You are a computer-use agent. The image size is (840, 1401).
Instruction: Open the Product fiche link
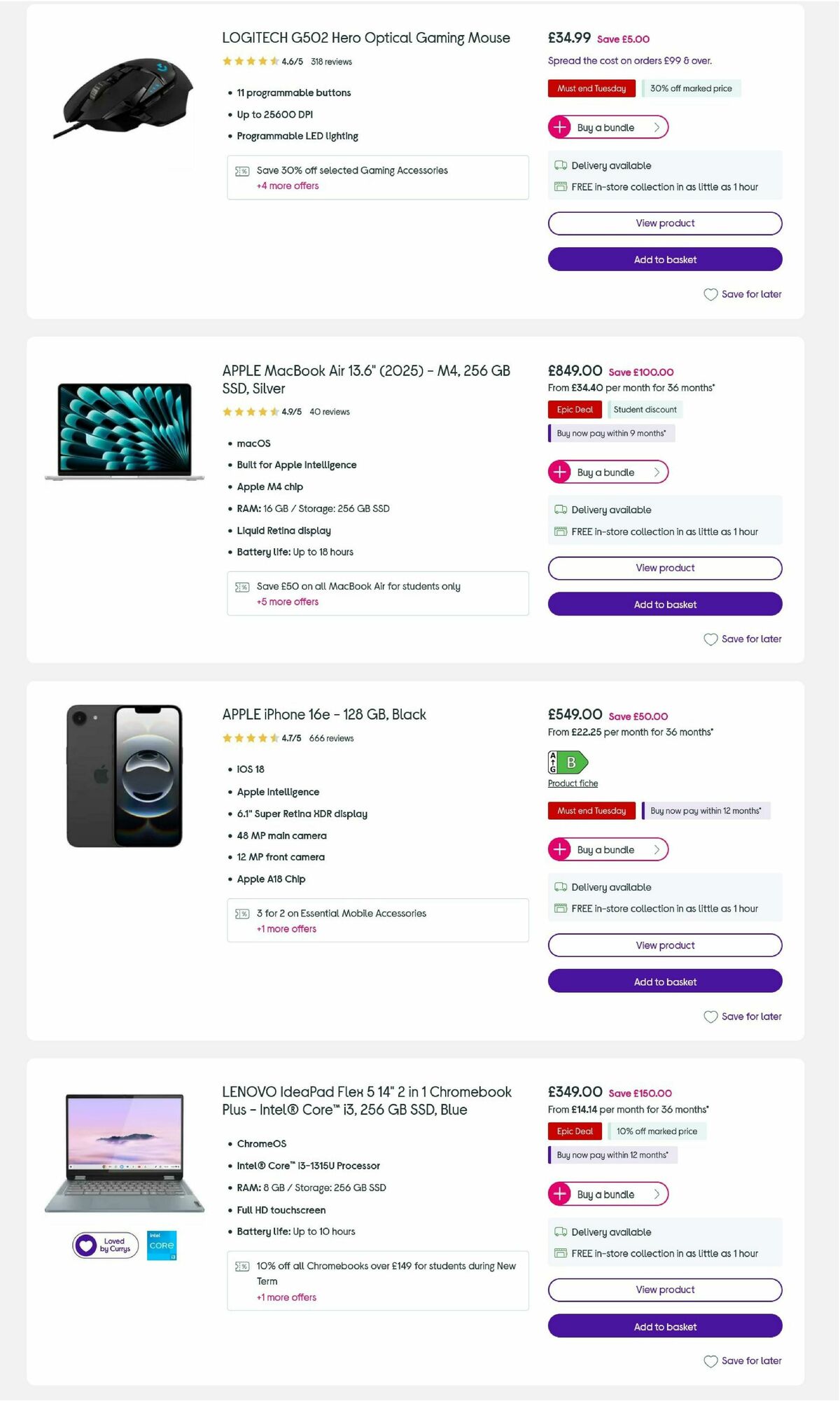(x=572, y=783)
